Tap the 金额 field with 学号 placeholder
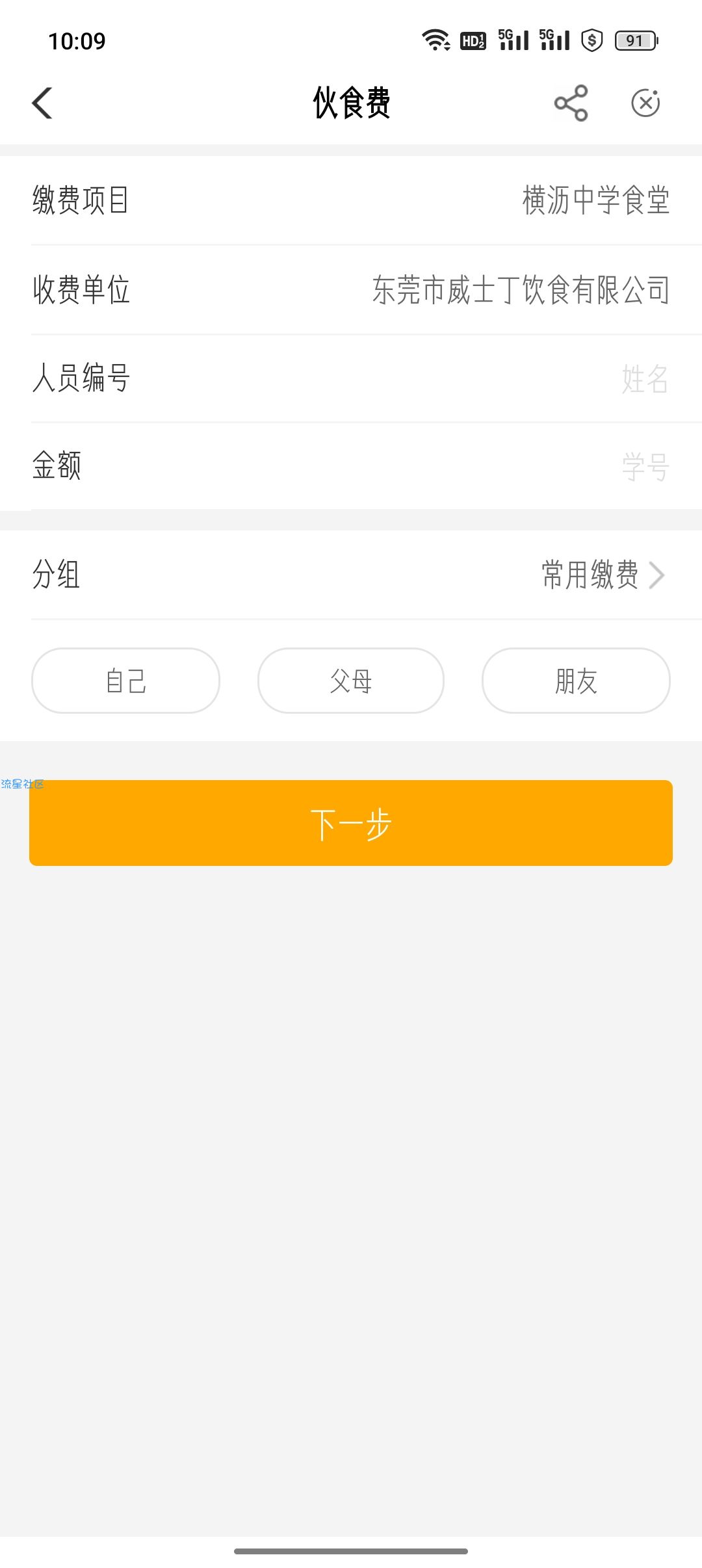This screenshot has height=1568, width=702. (x=351, y=466)
